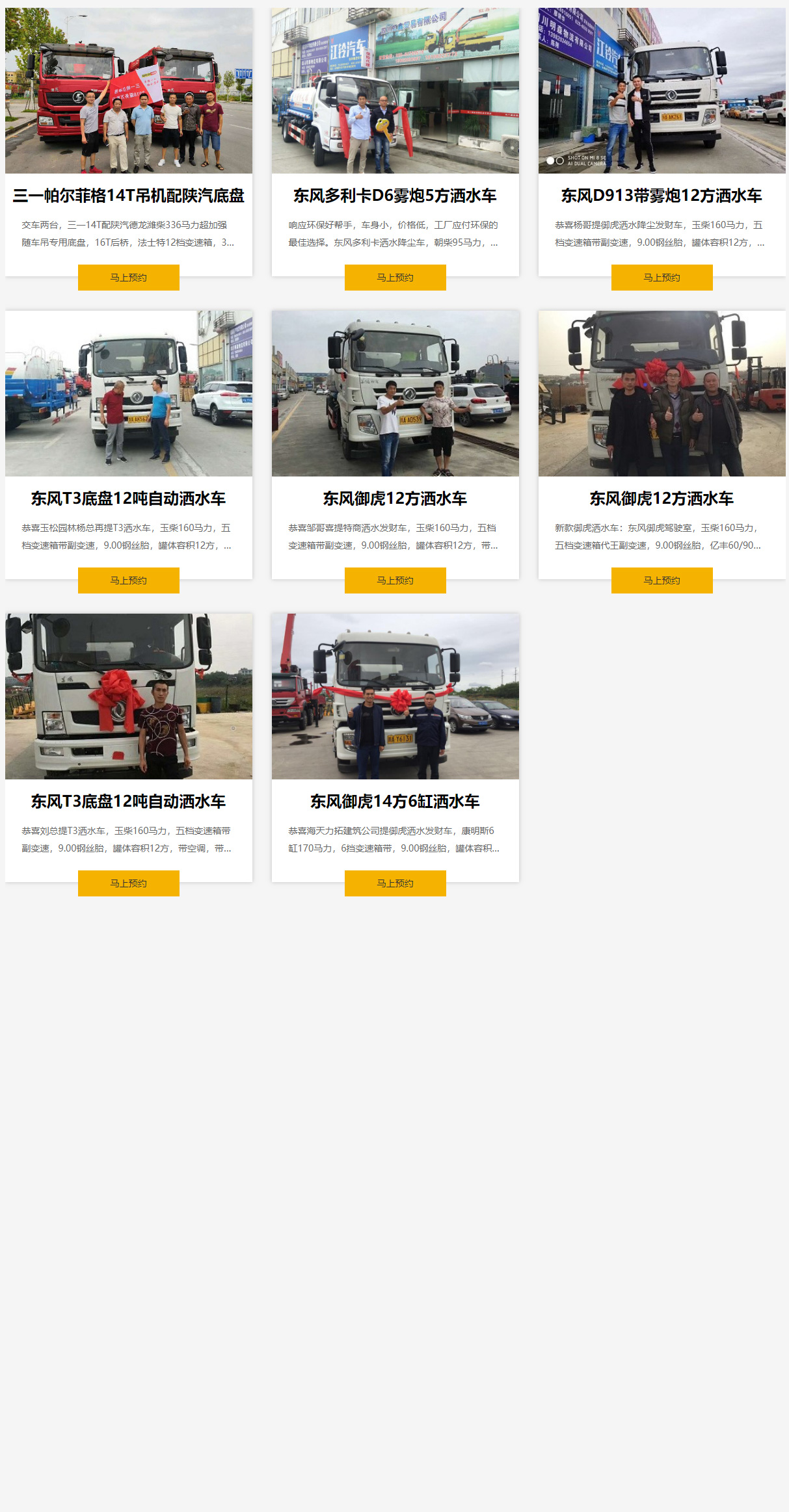This screenshot has width=789, height=1512.
Task: Open the T3洒水车 card for 刘总
Action: pyautogui.click(x=128, y=696)
